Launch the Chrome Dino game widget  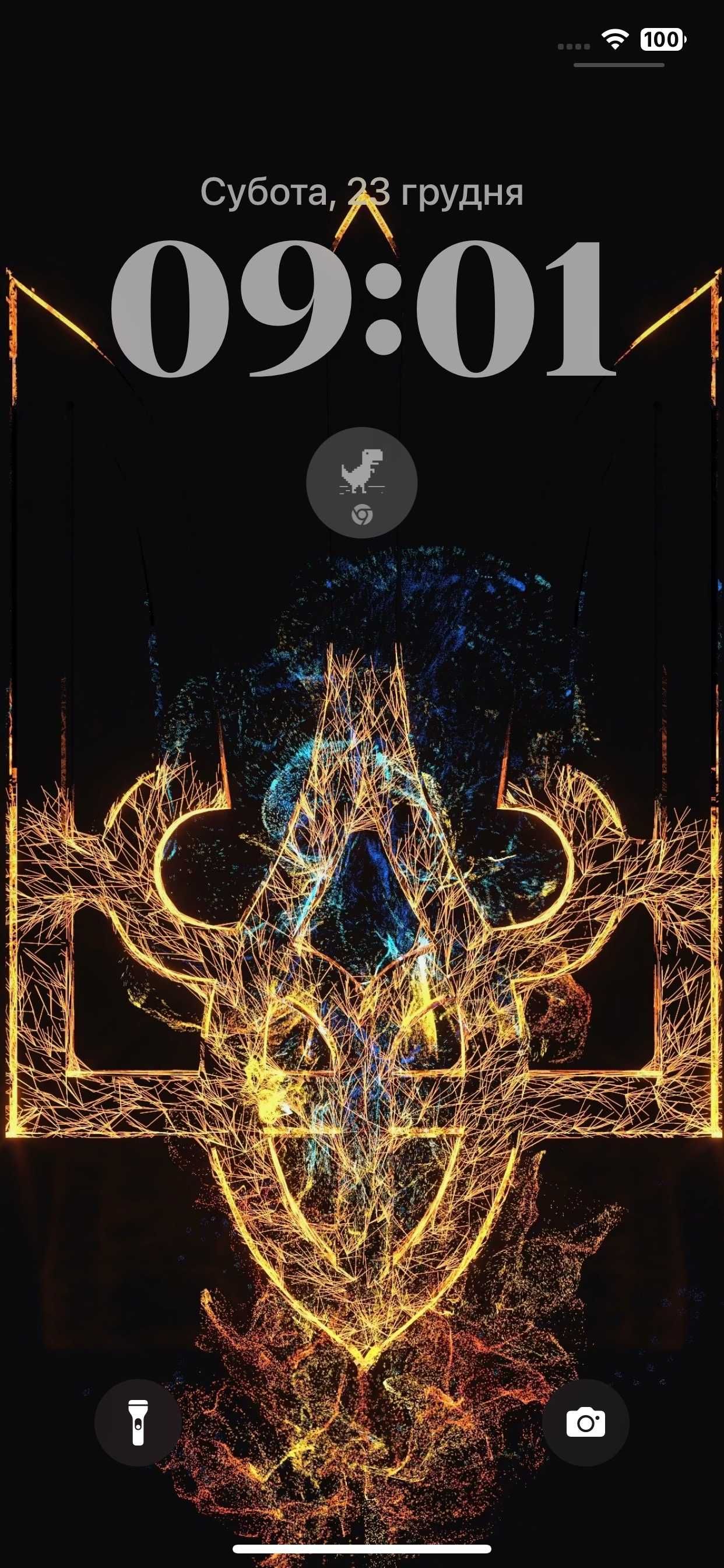click(x=361, y=482)
